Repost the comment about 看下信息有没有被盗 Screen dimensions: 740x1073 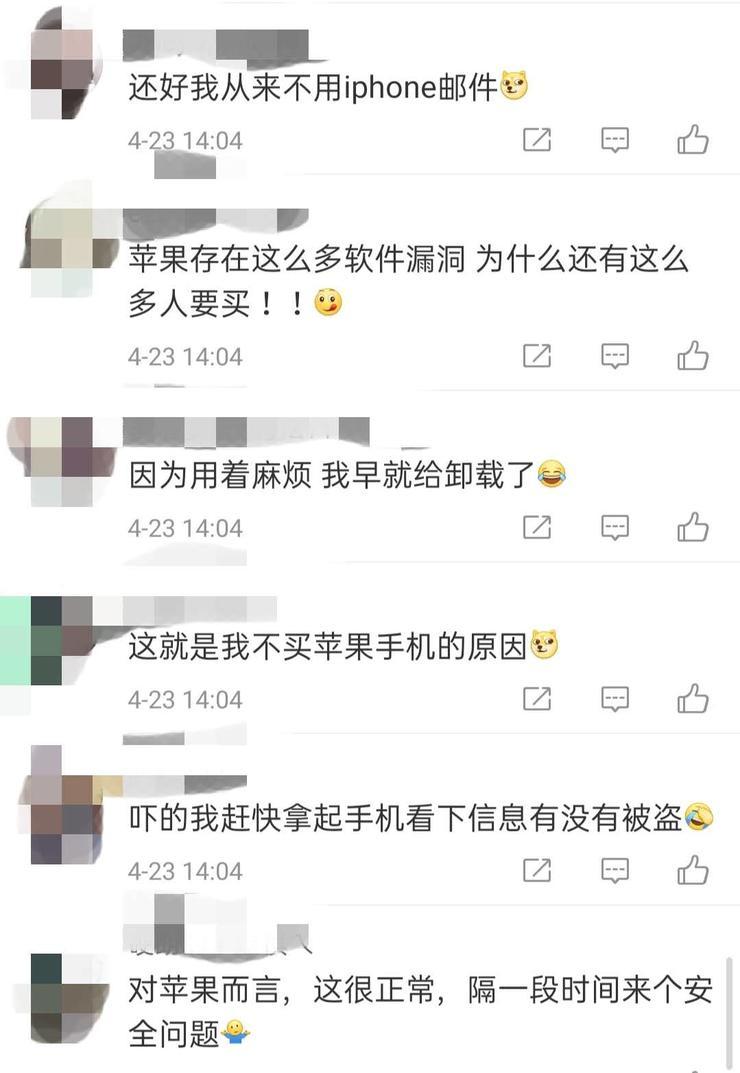(x=537, y=870)
